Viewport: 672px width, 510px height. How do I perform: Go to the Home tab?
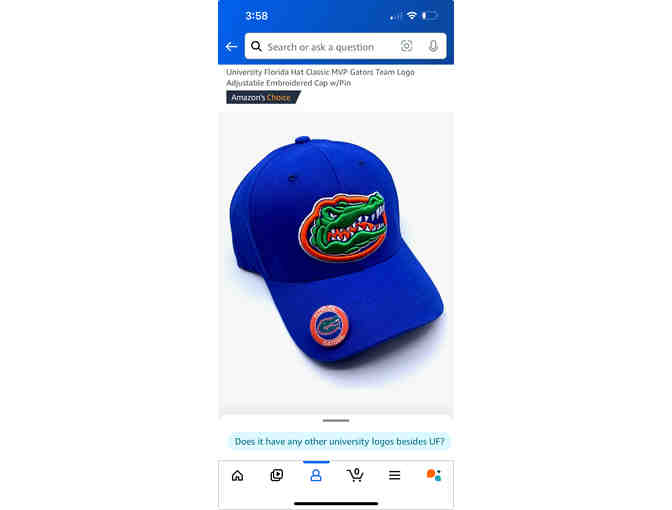click(x=237, y=475)
